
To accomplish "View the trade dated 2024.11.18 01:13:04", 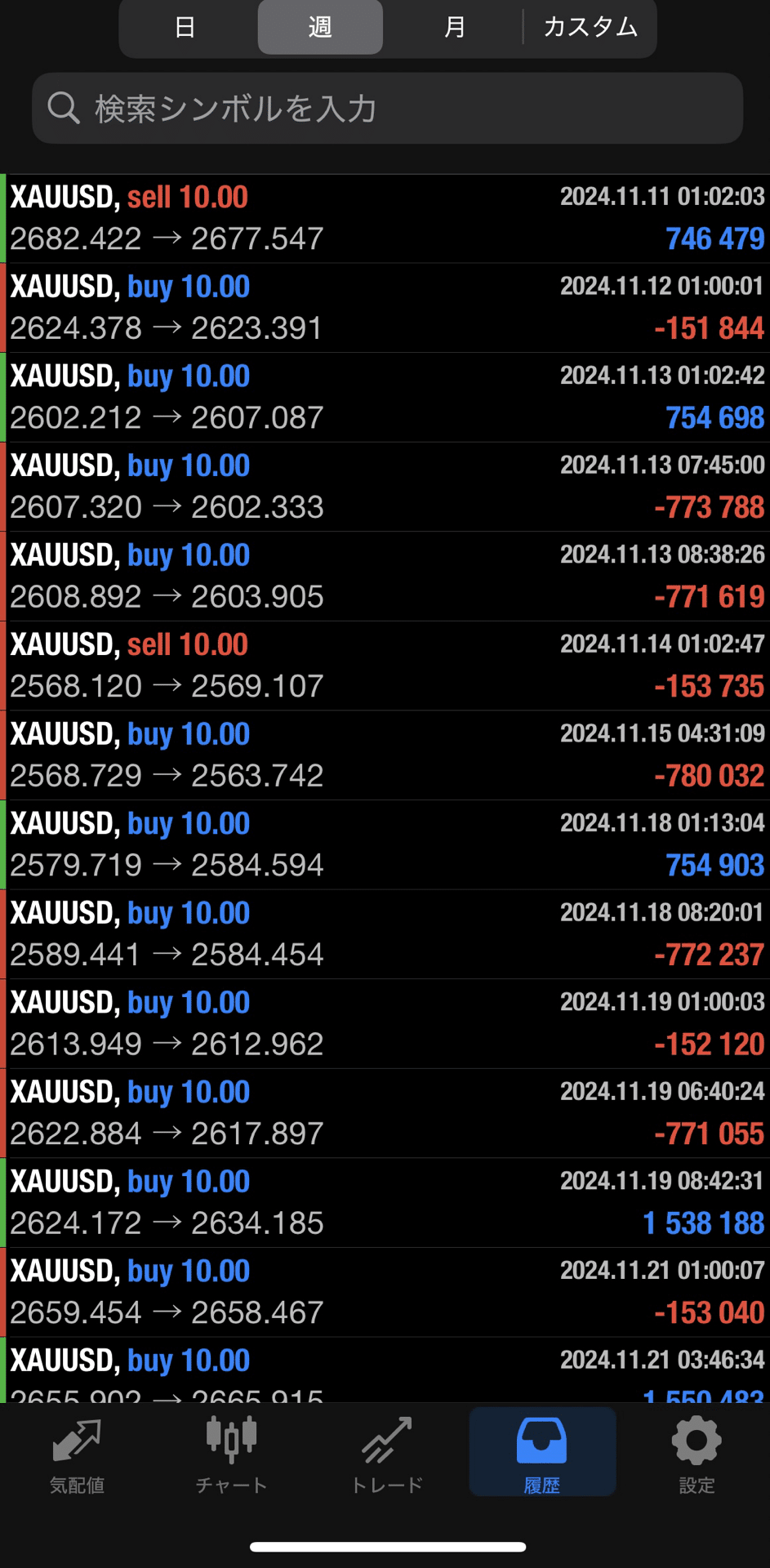I will click(387, 844).
